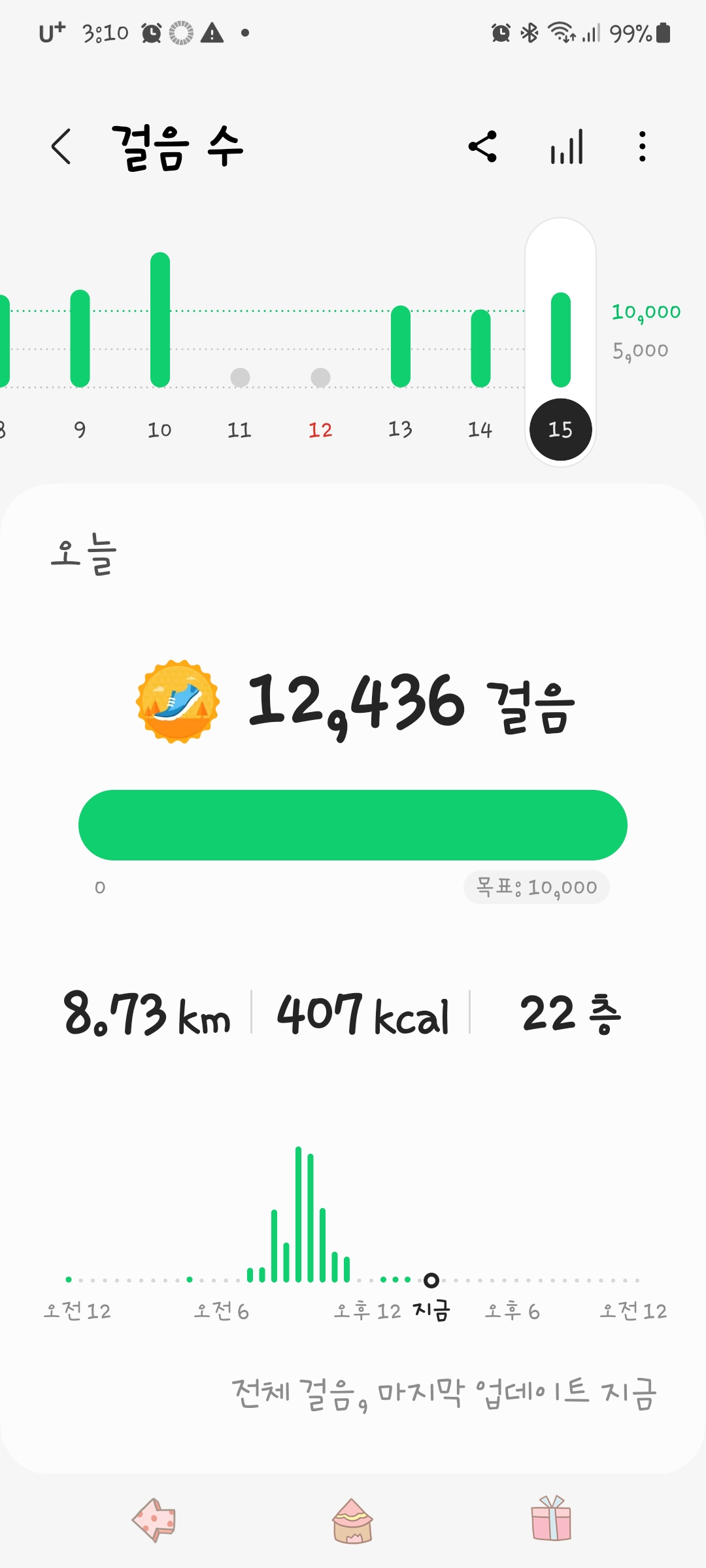View steps for day 11
The width and height of the screenshot is (706, 1568).
click(240, 392)
